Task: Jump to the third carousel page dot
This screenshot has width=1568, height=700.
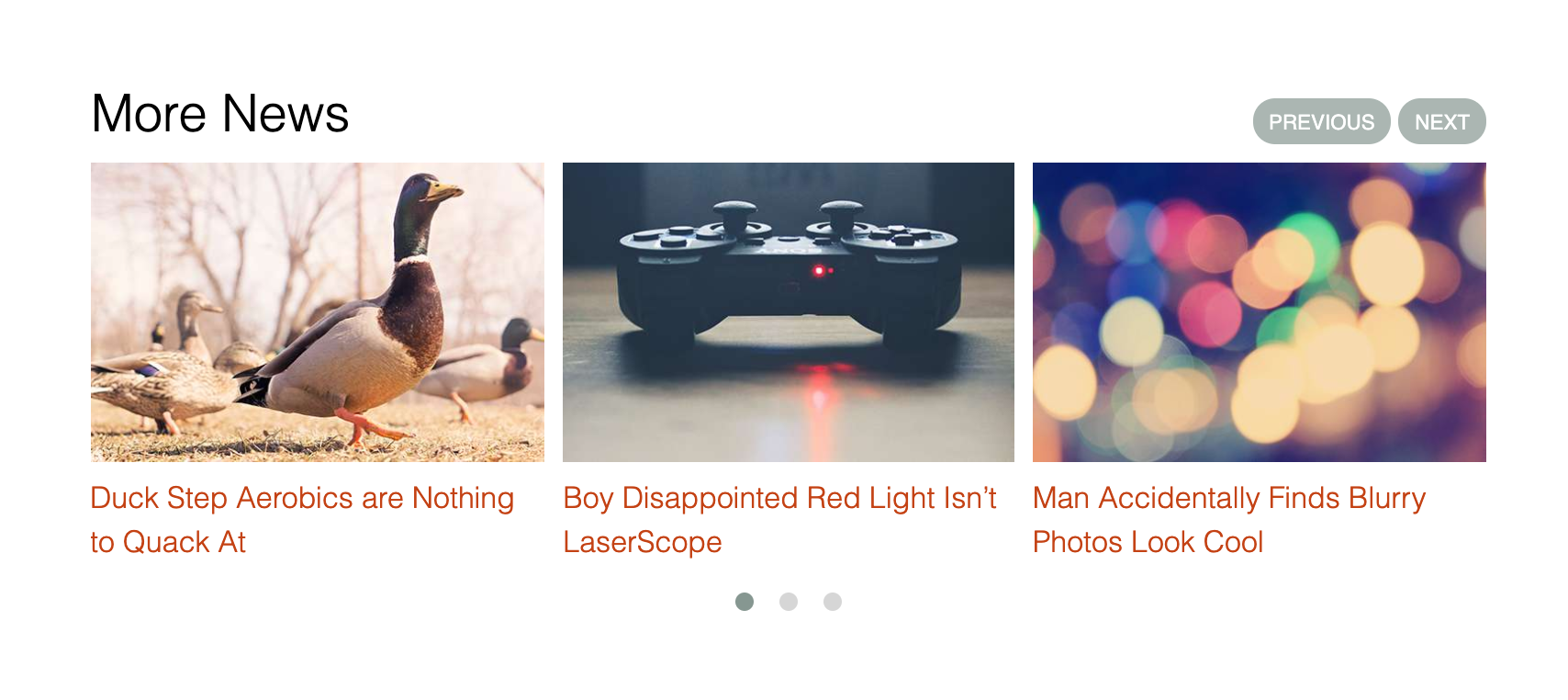Action: point(833,602)
